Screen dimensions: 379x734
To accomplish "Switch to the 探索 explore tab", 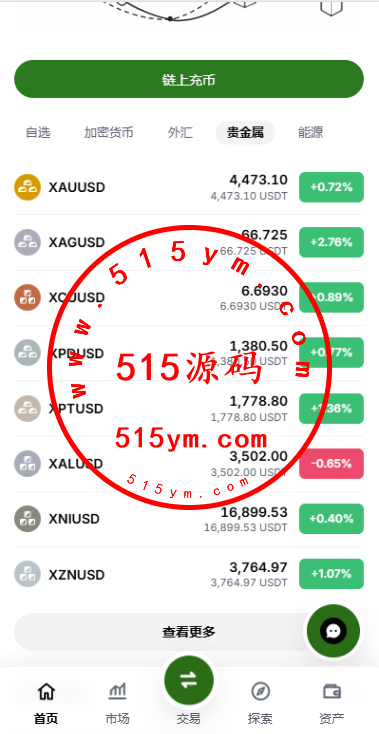I will click(260, 702).
